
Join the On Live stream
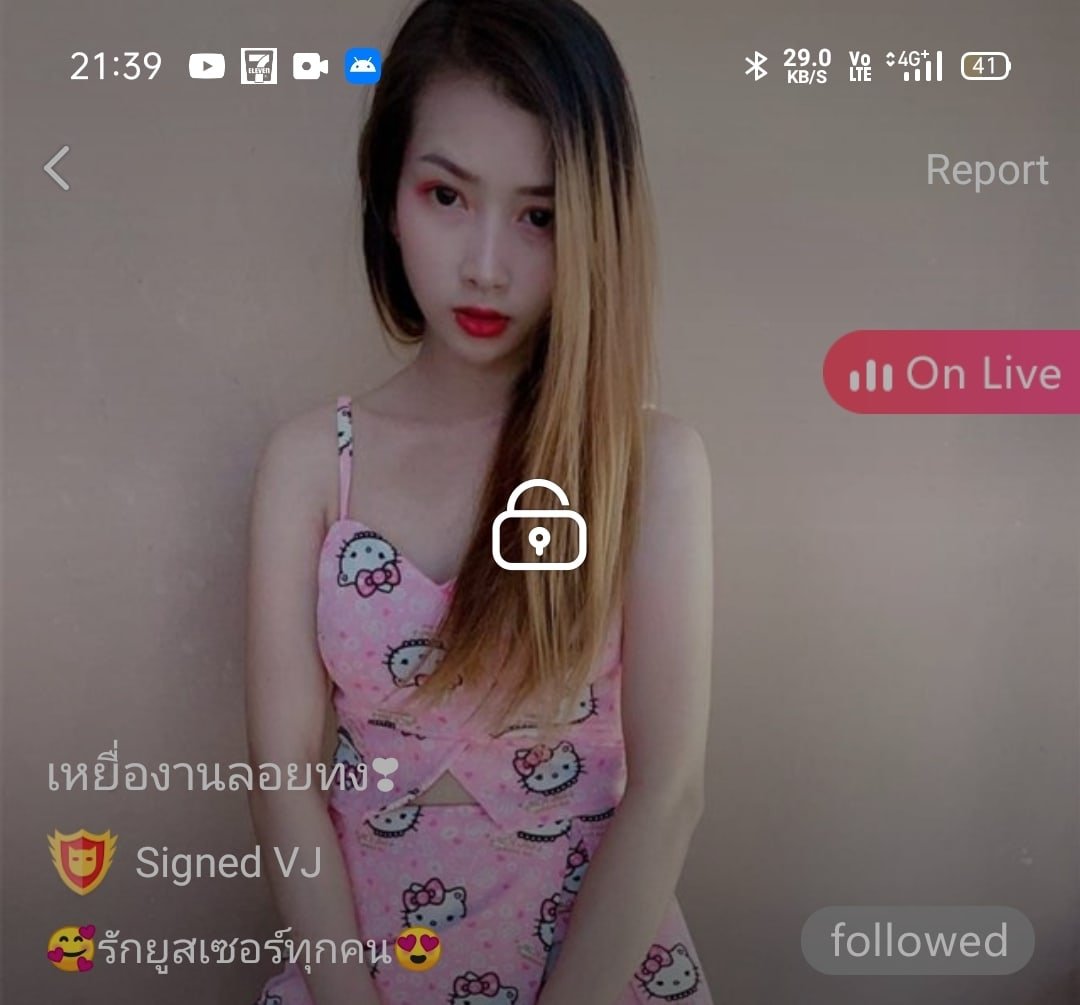coord(953,373)
